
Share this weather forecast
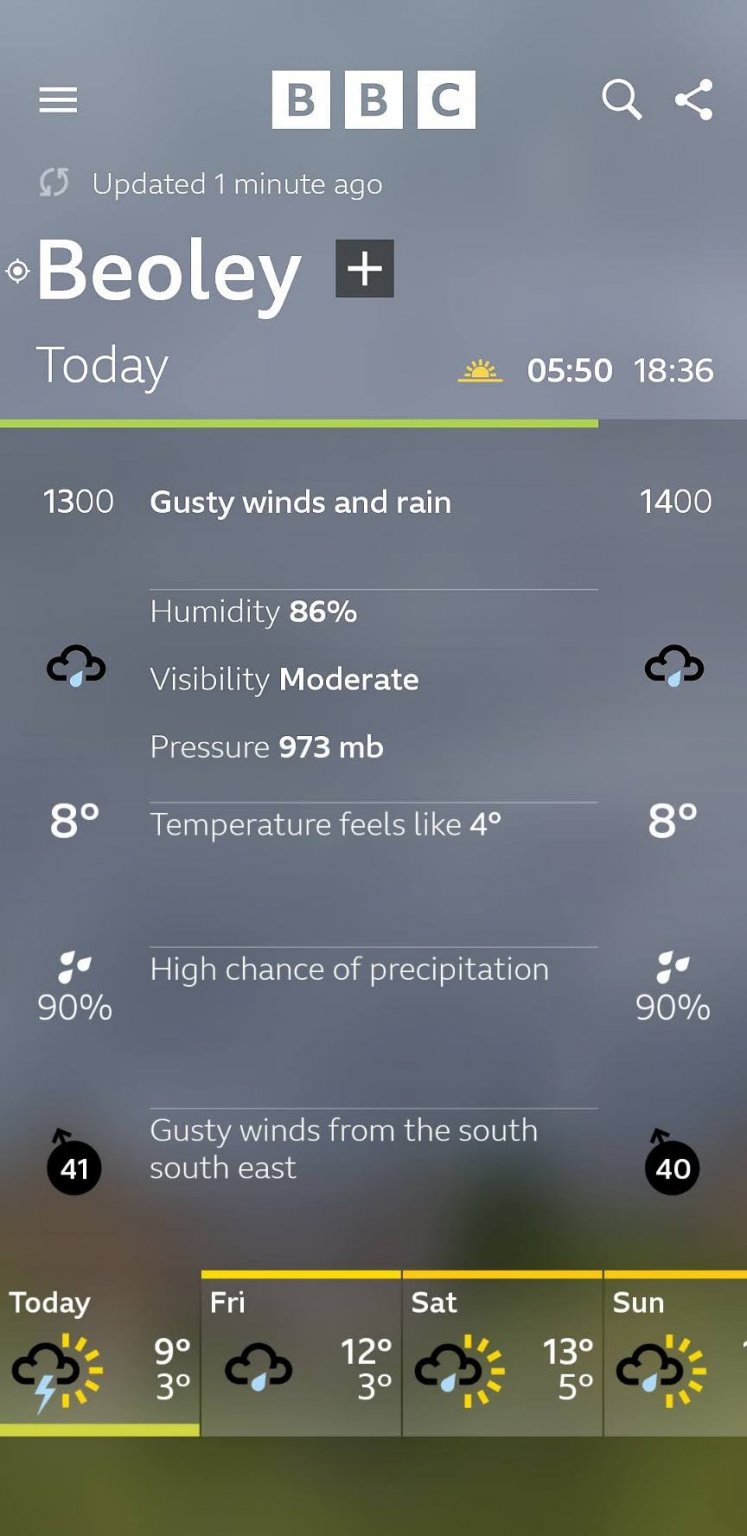click(x=694, y=100)
